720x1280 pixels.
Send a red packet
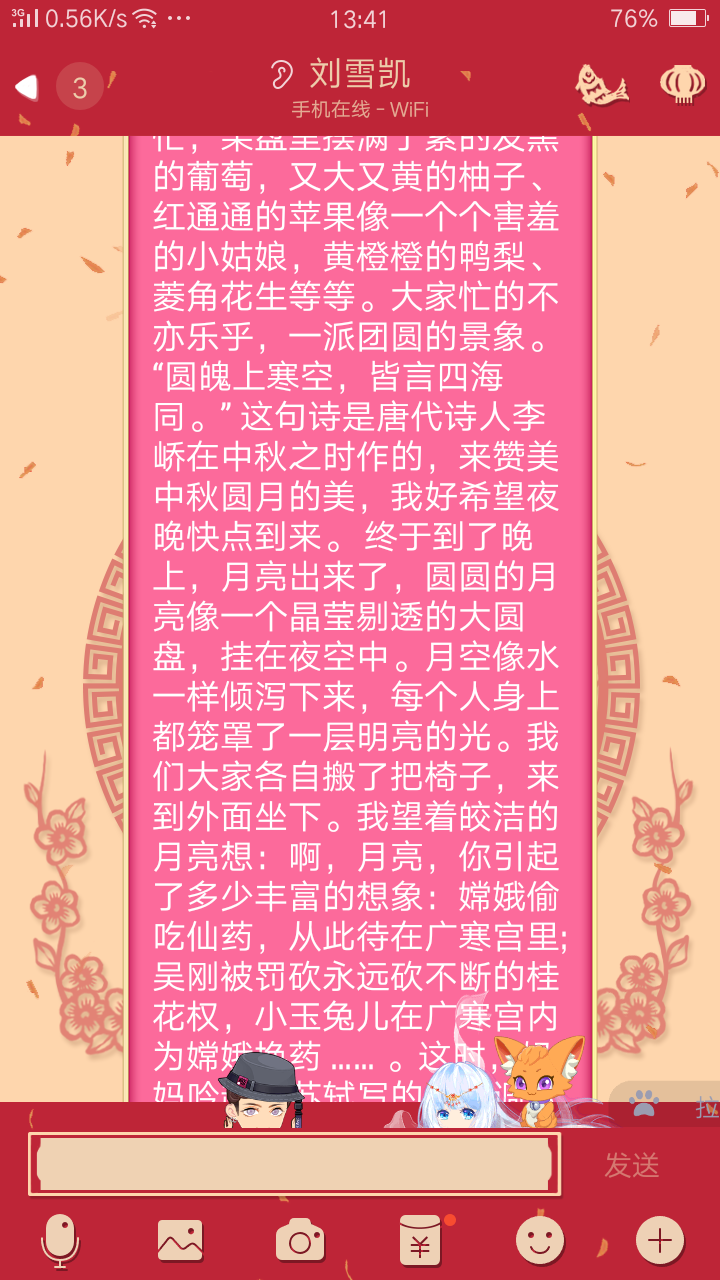[x=420, y=1240]
